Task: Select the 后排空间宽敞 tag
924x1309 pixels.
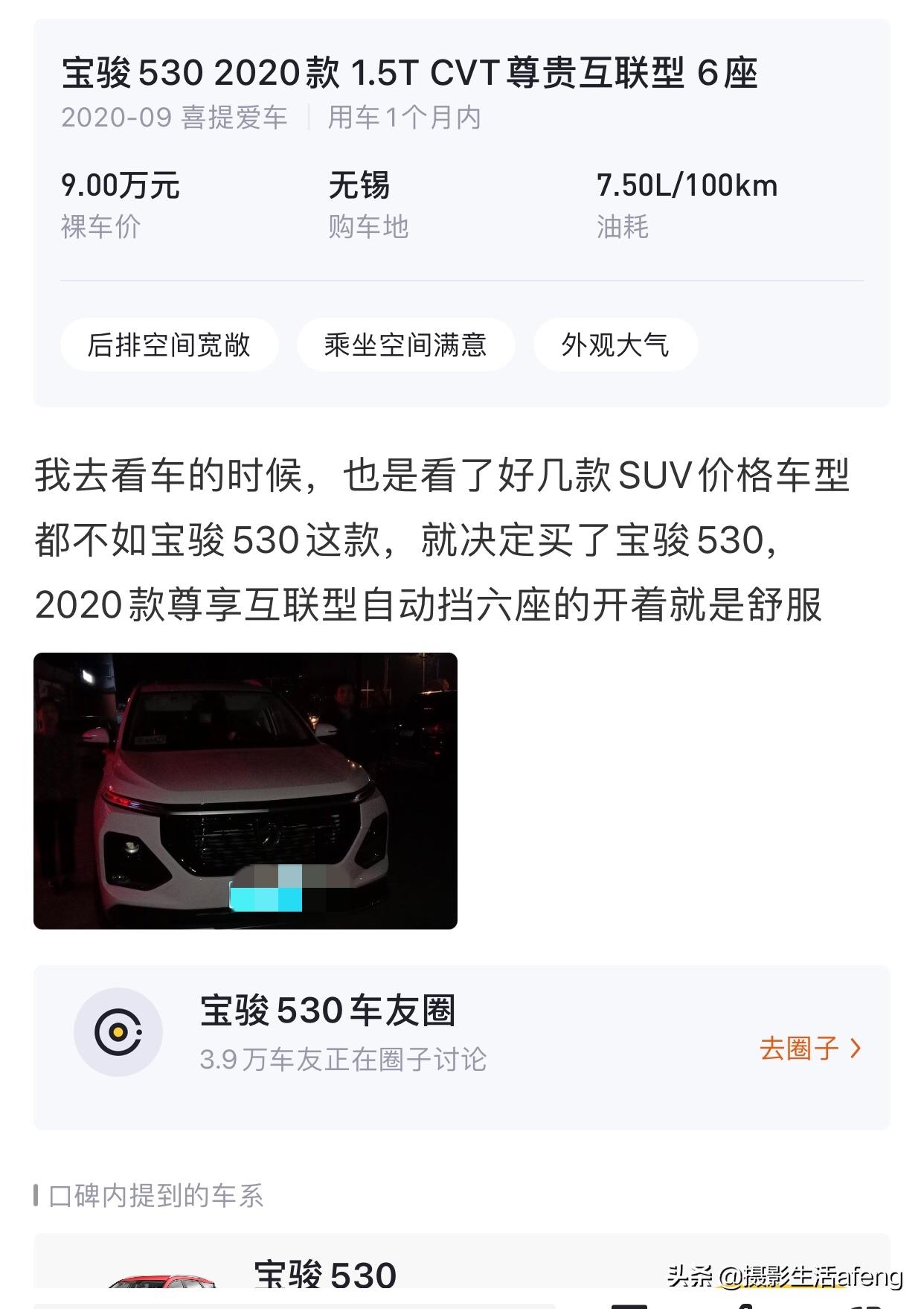Action: [x=169, y=345]
